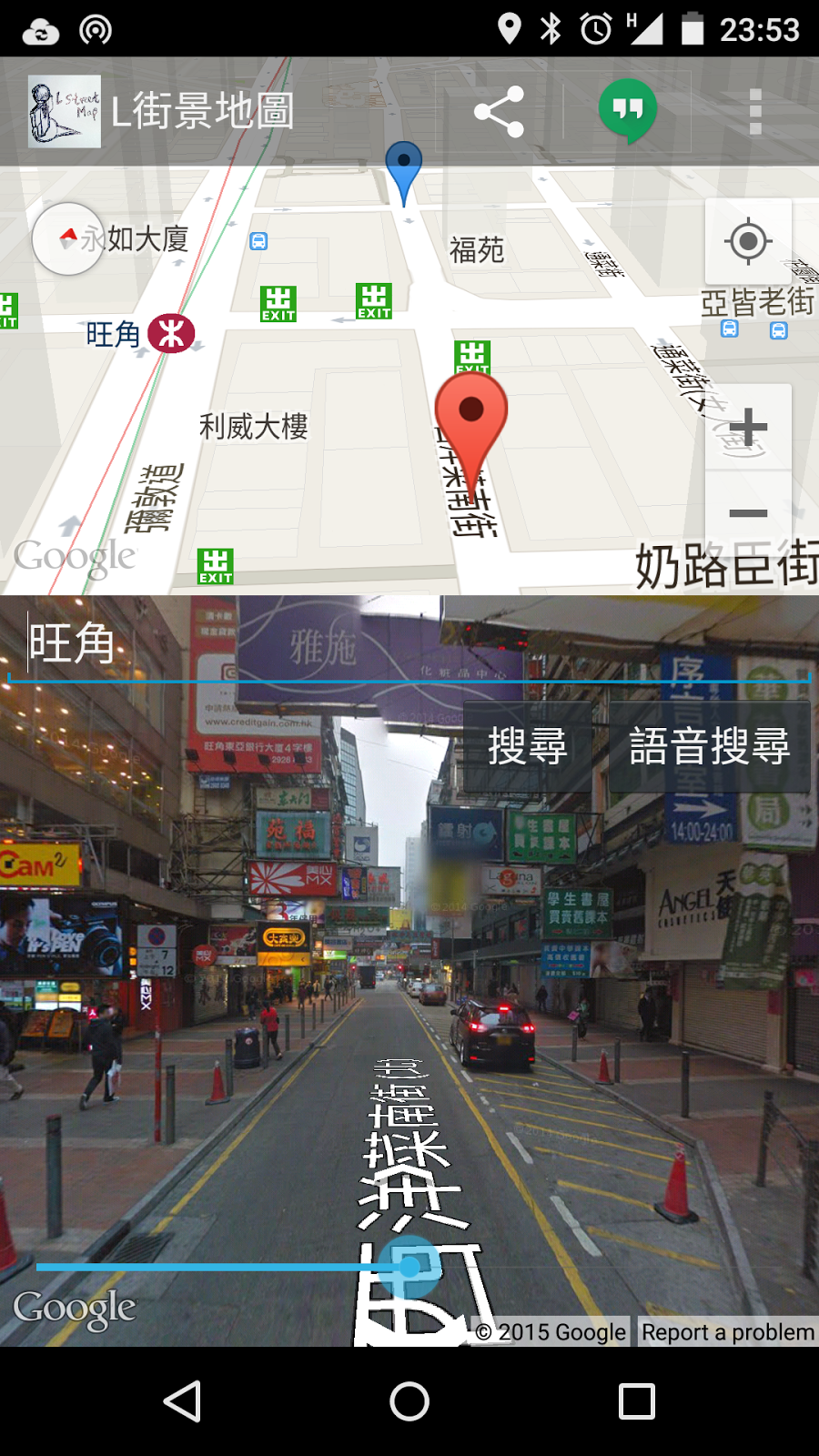
Task: Open the Report a problem link
Action: click(x=727, y=1332)
